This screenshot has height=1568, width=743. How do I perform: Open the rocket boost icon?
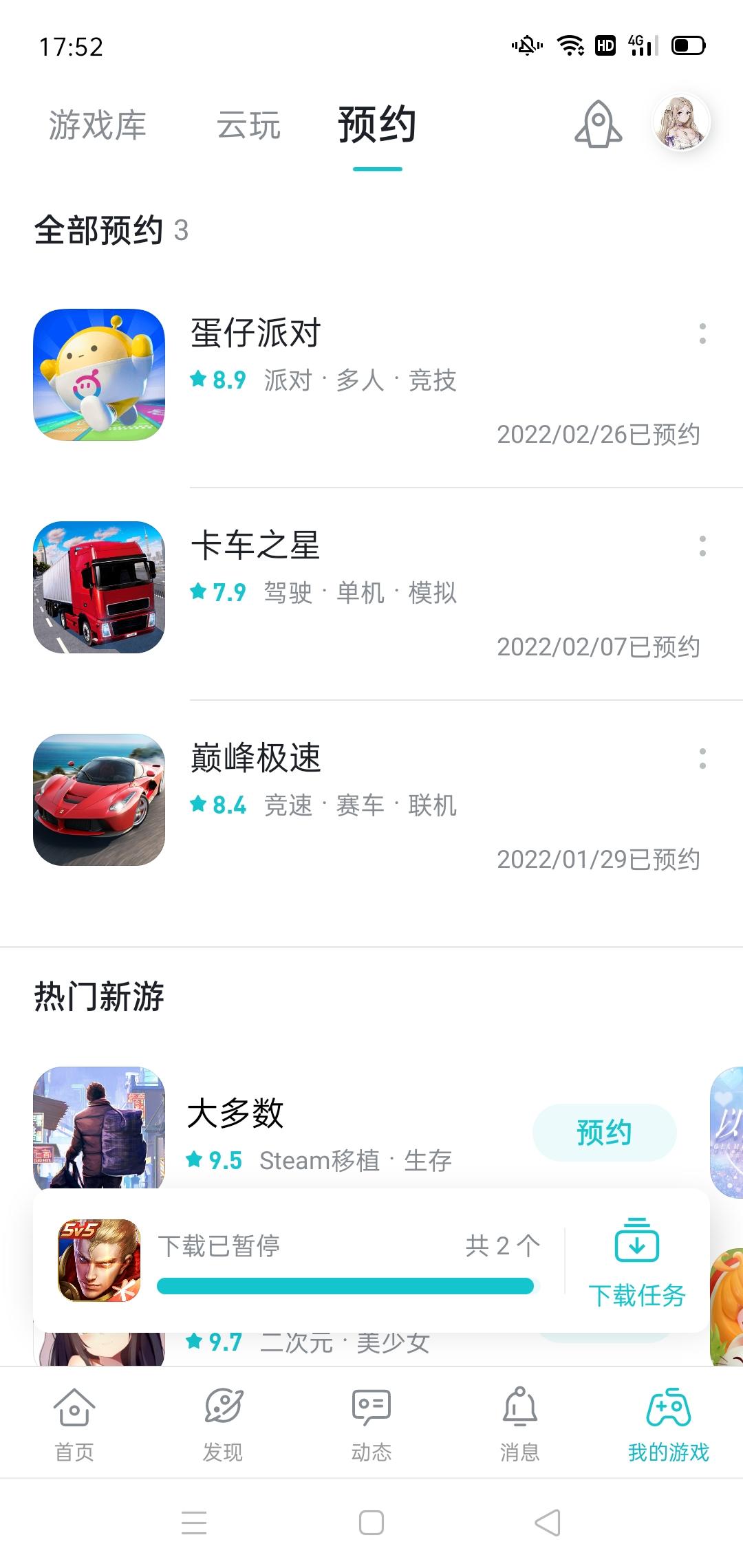point(598,124)
